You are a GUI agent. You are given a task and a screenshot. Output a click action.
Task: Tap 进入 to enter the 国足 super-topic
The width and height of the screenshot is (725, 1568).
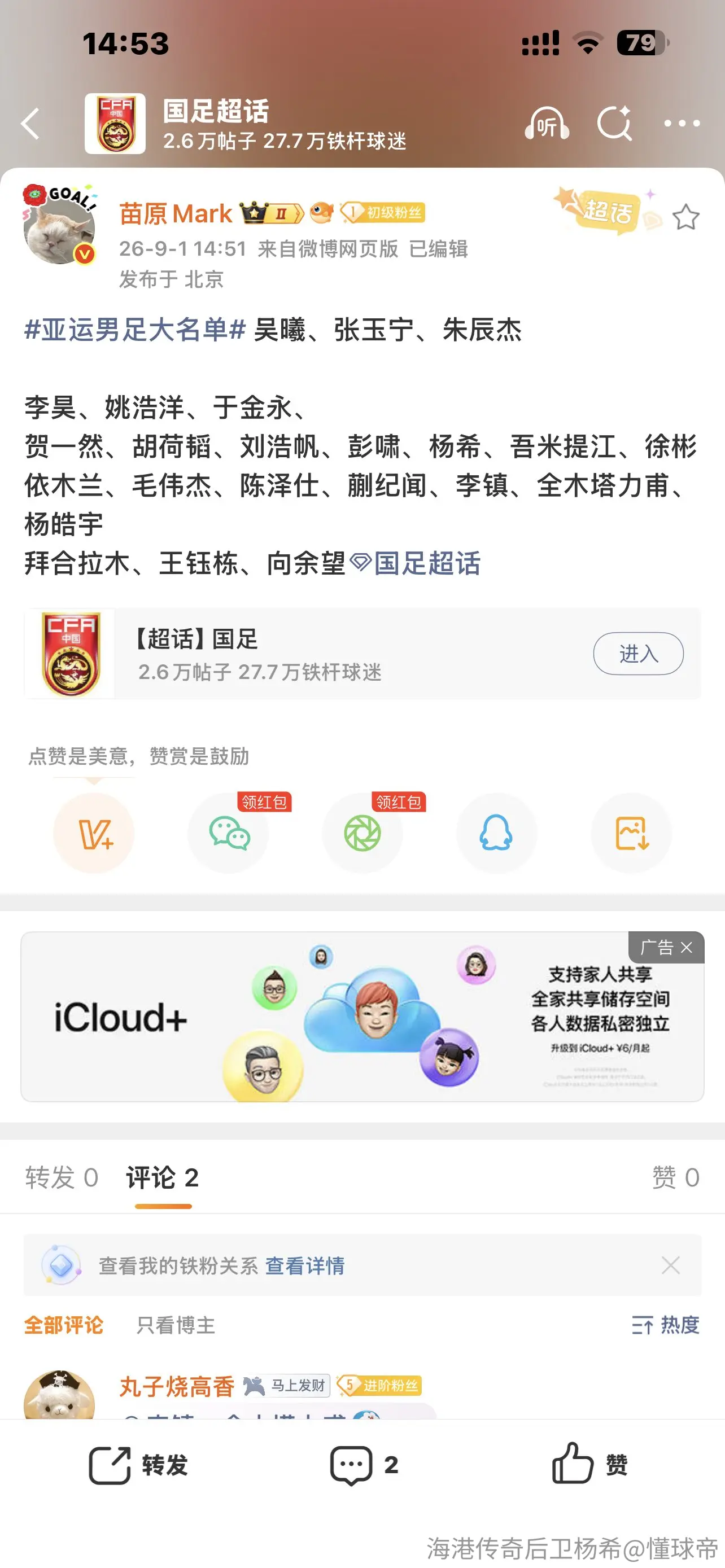(x=638, y=653)
